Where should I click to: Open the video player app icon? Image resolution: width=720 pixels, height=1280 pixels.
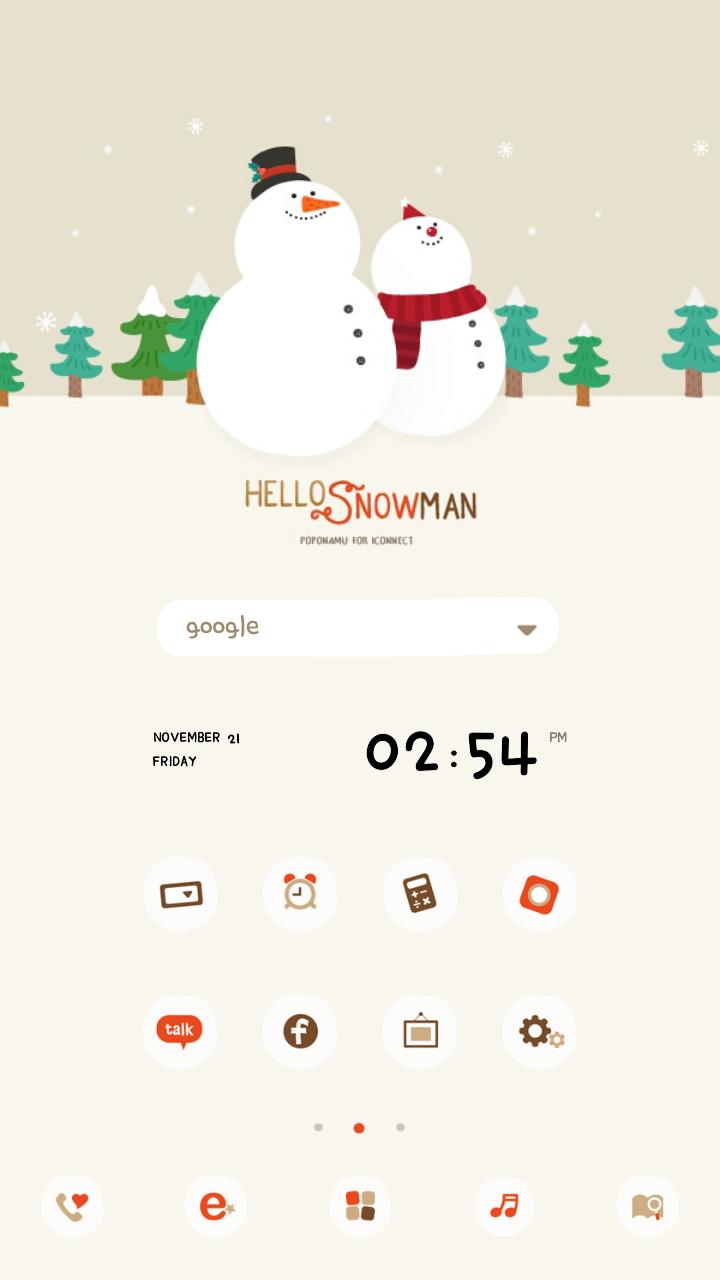(180, 893)
